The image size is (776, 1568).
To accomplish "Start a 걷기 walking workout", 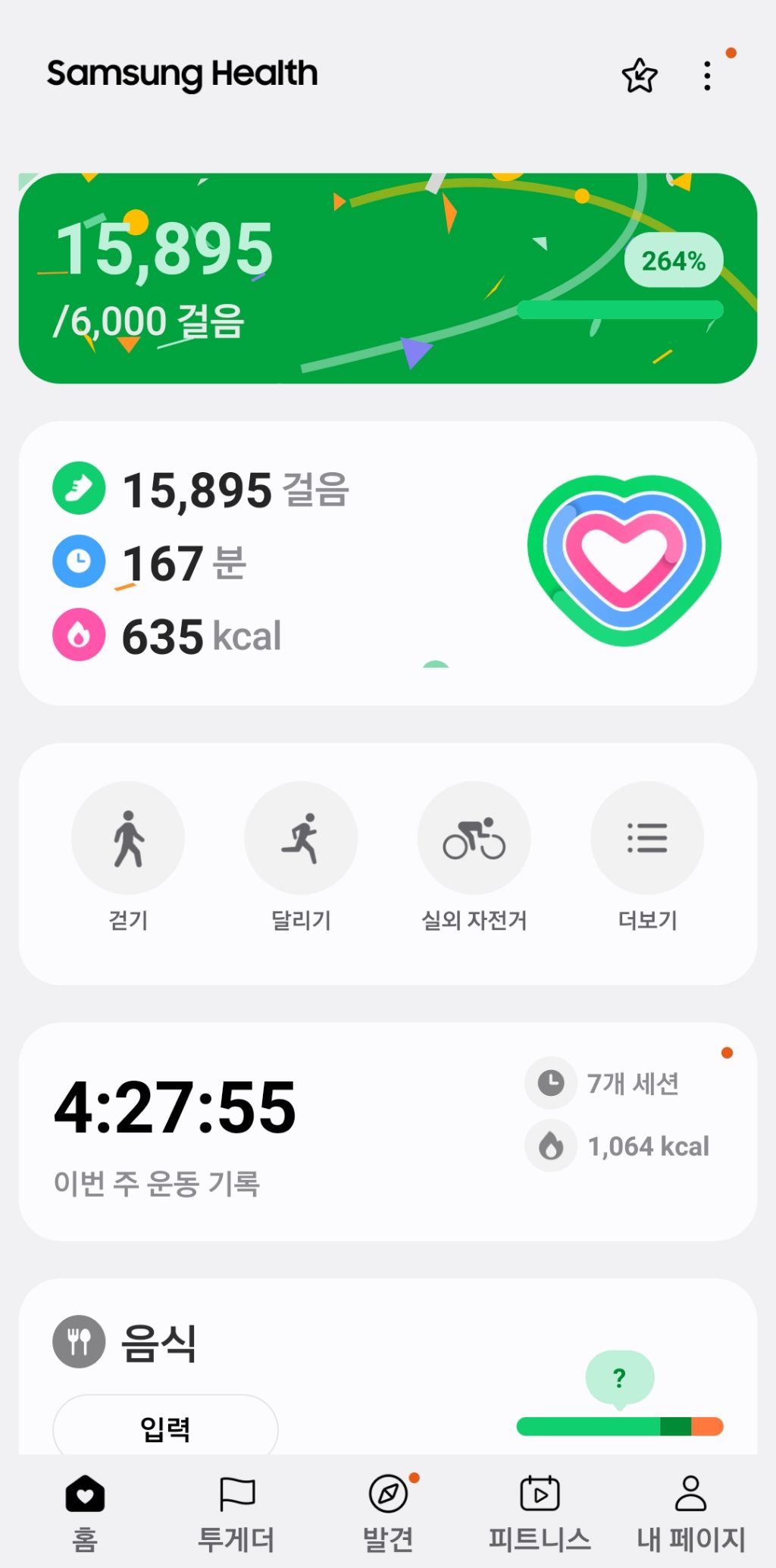I will [128, 838].
